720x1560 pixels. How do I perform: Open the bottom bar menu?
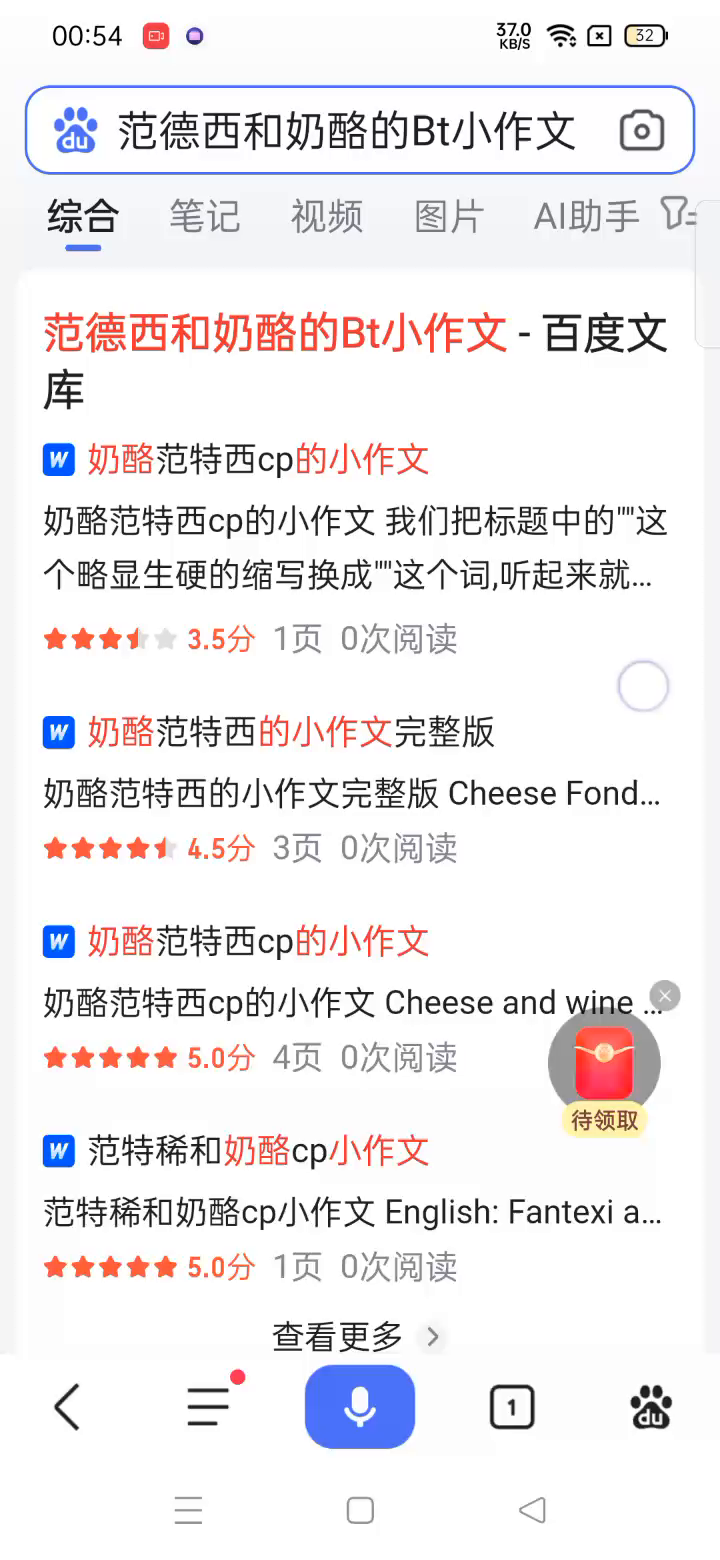click(x=209, y=1408)
